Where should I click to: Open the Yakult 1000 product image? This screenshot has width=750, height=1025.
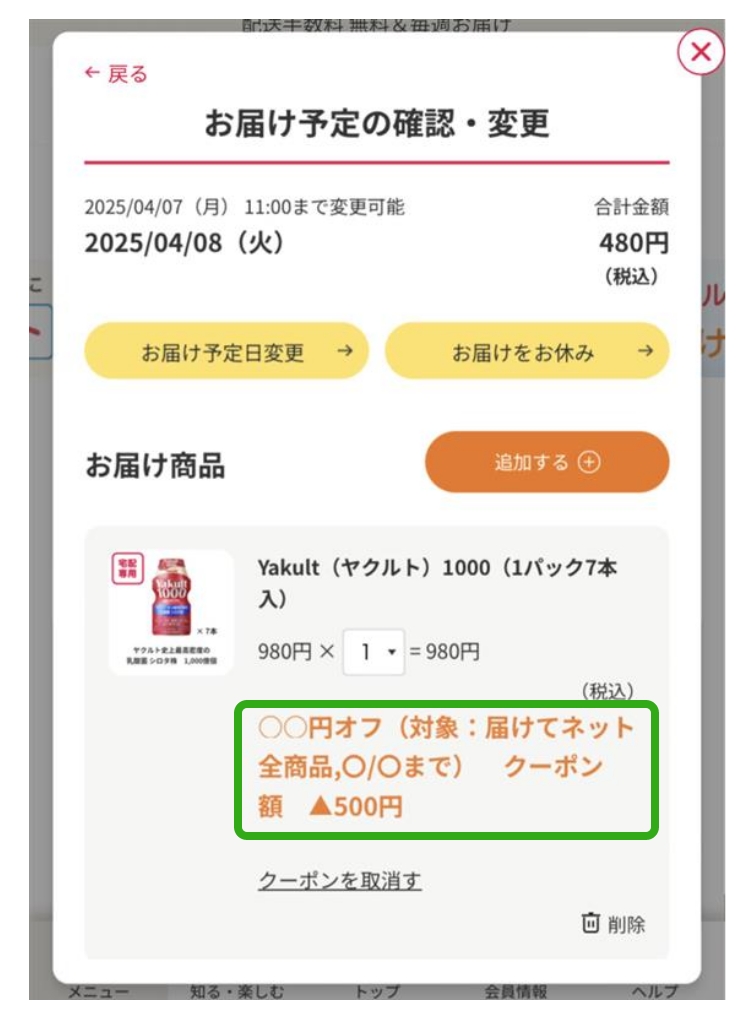(171, 612)
